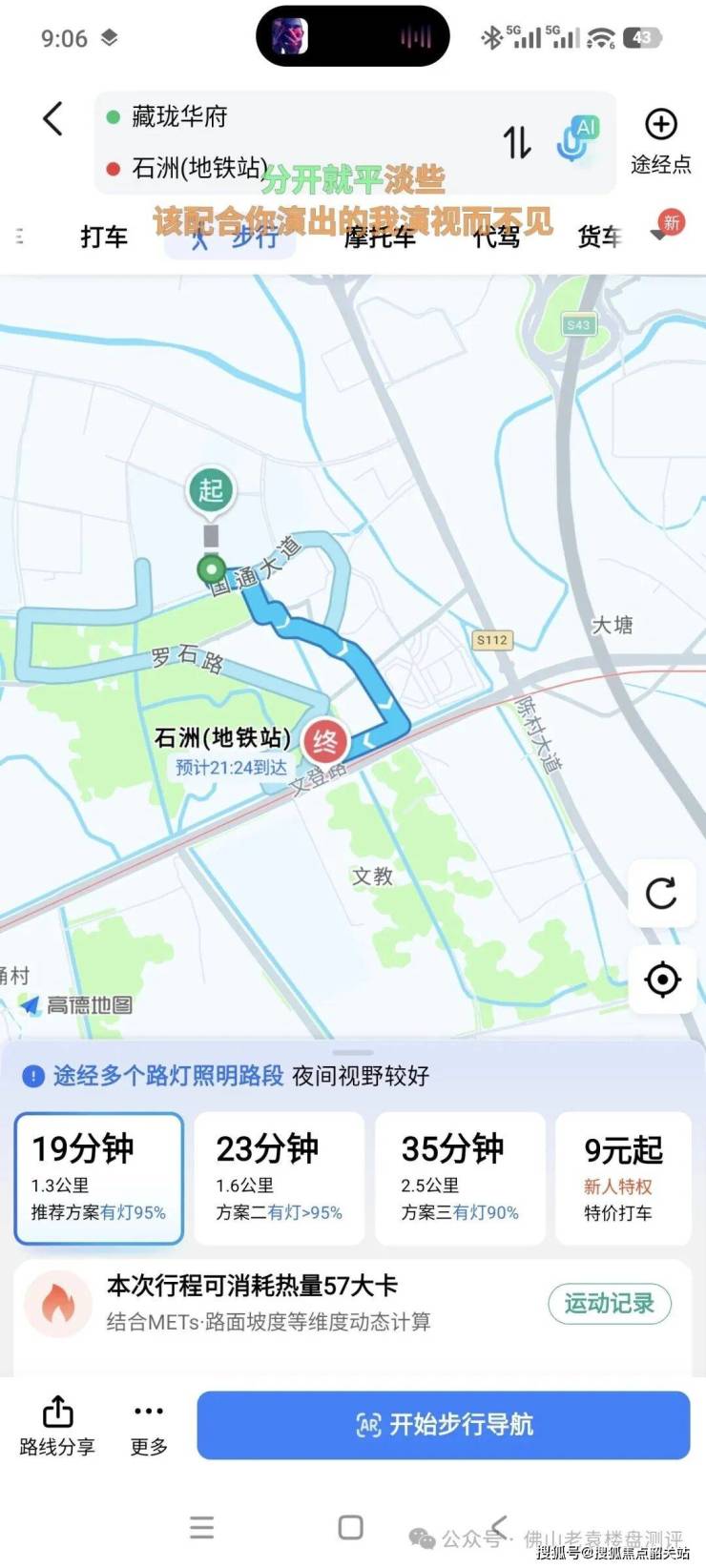Add a waypoint with 途经点
Screen dimensions: 706x1568
coord(660,140)
